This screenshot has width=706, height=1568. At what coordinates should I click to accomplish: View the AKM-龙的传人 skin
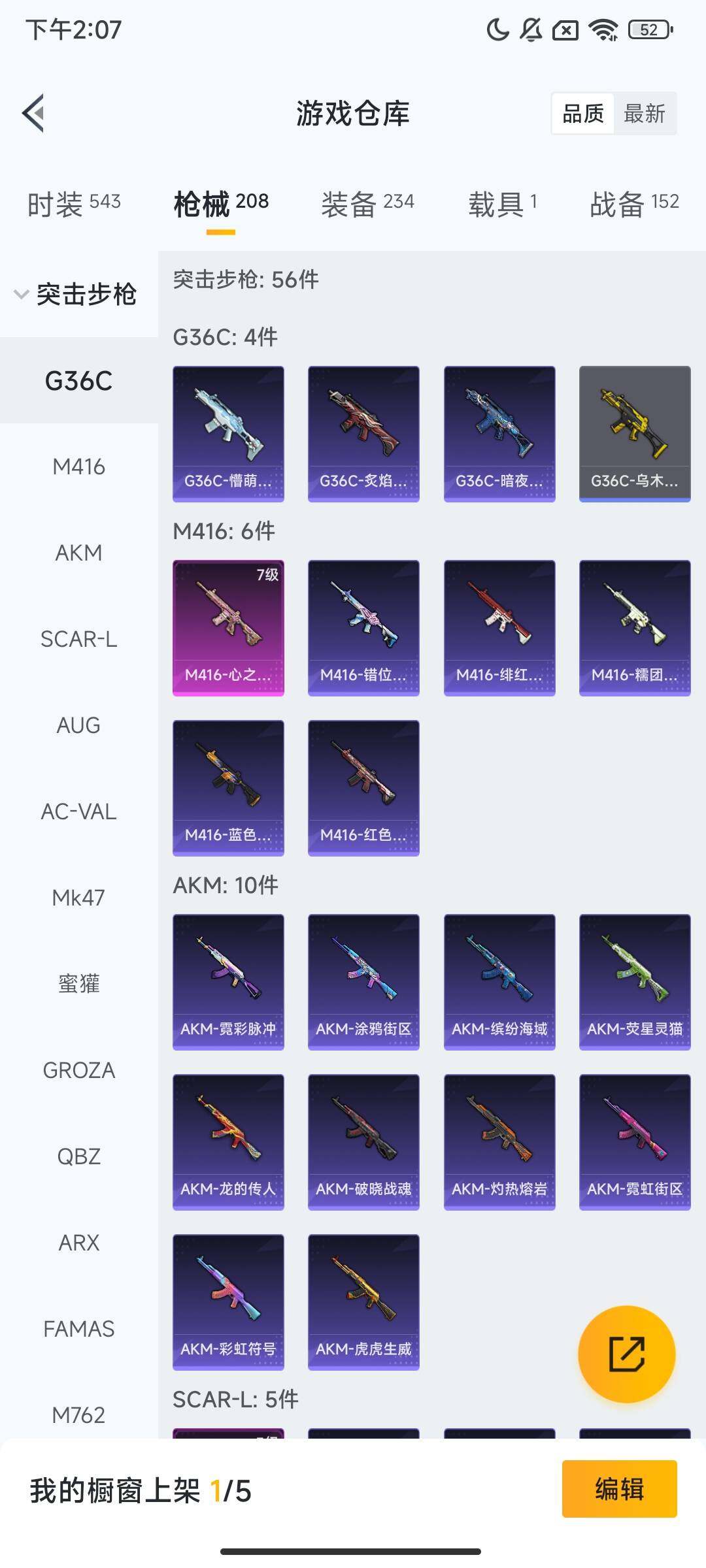click(x=228, y=1141)
